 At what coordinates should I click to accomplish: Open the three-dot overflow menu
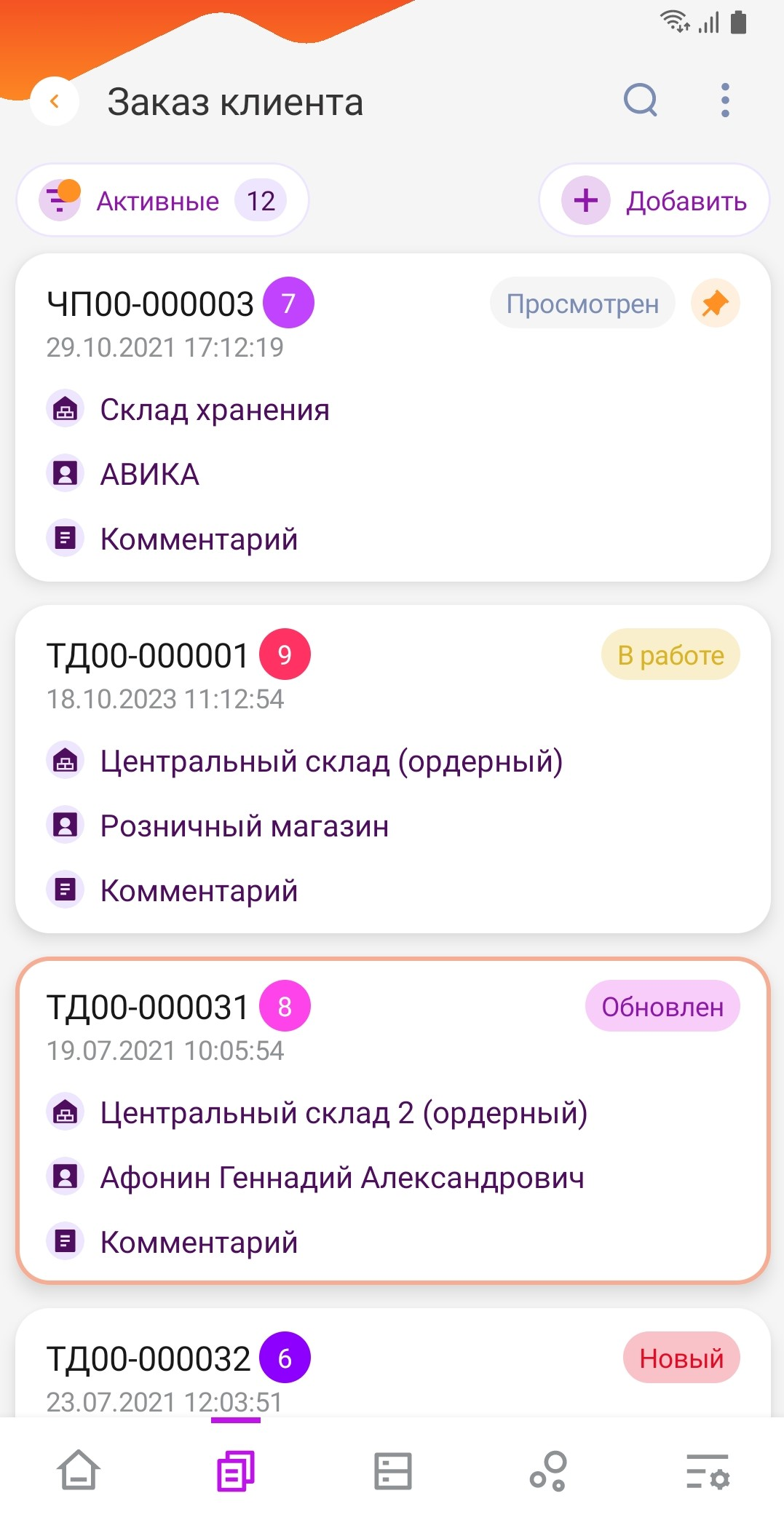(x=724, y=101)
